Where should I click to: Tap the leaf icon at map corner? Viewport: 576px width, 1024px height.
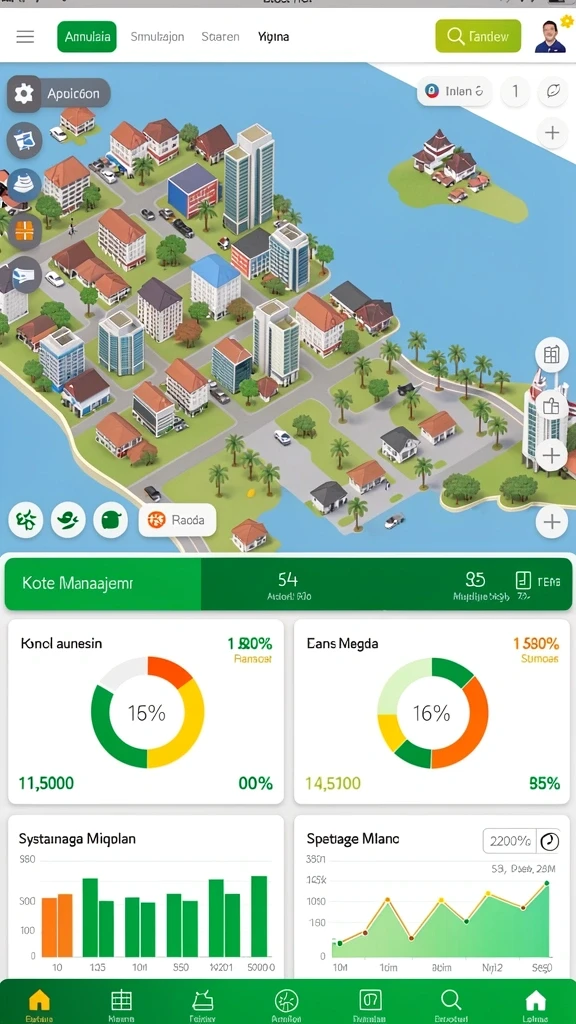(x=552, y=91)
